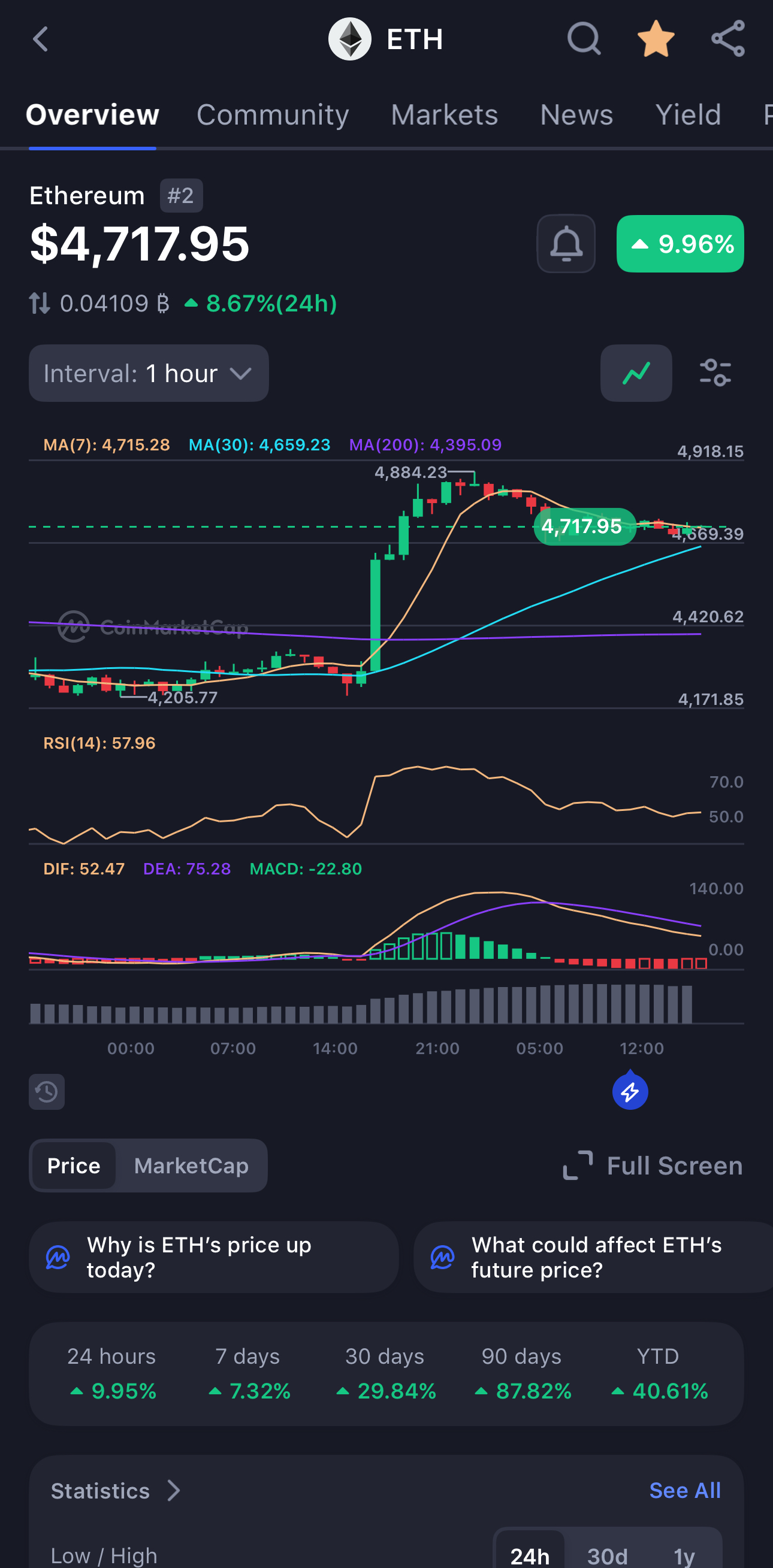The width and height of the screenshot is (773, 1568).
Task: Switch to the Community tab
Action: pos(272,115)
